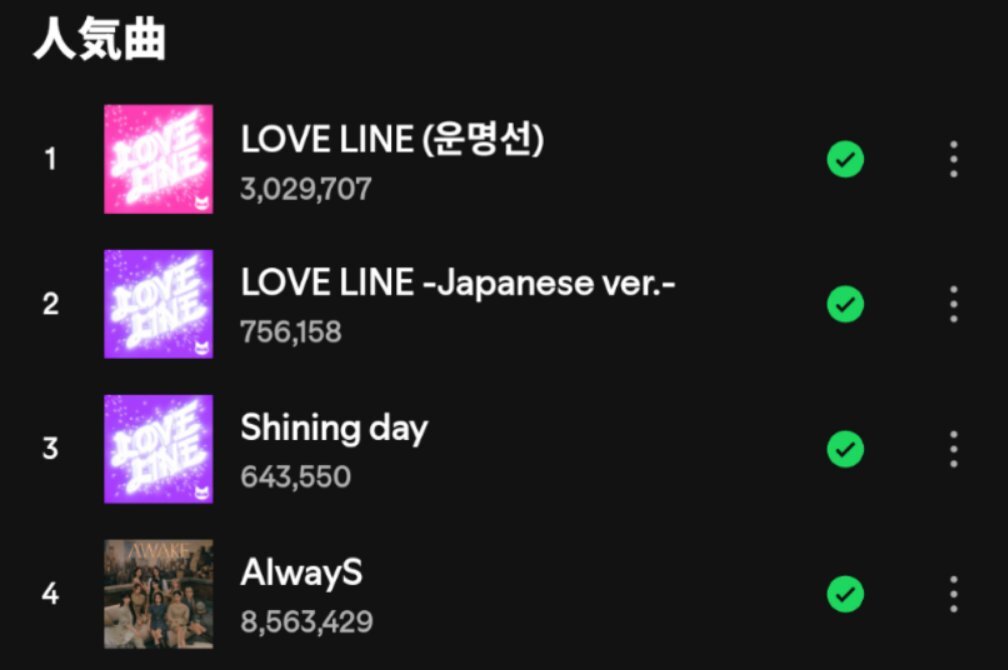Image resolution: width=1008 pixels, height=670 pixels.
Task: Tap the green saved checkmark for LOVE LINE (운명선)
Action: [845, 159]
